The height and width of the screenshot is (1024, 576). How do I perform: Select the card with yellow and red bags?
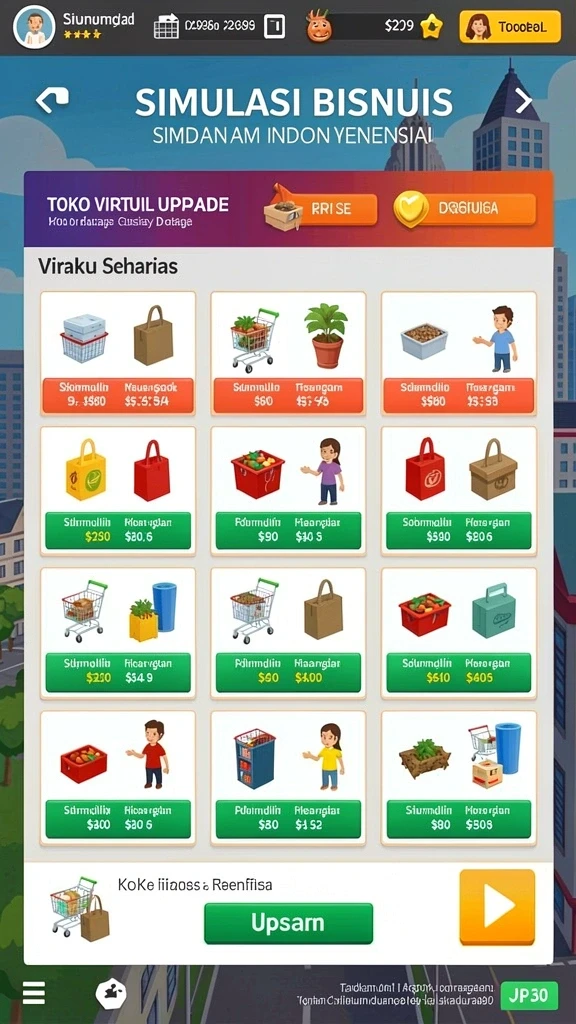[118, 491]
